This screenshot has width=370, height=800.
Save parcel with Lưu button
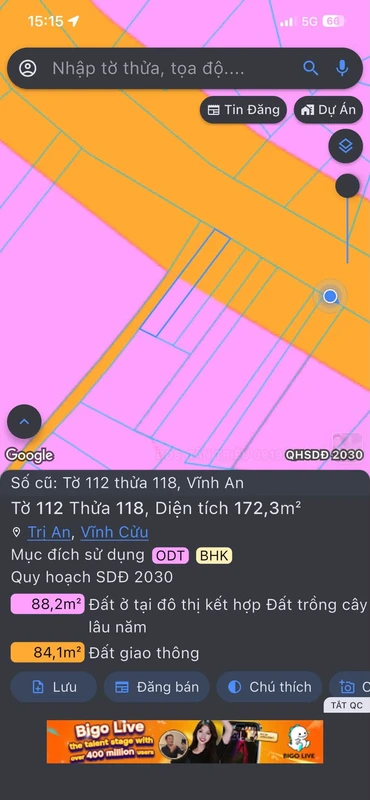54,687
